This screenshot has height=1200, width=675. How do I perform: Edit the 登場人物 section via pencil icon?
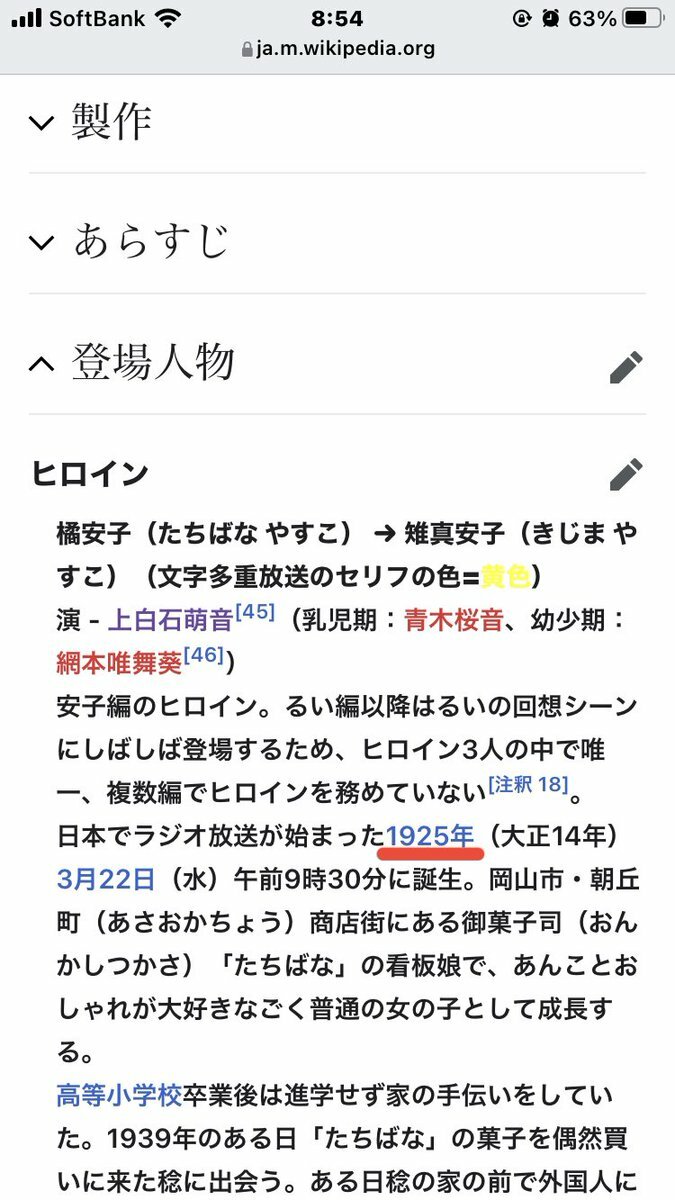626,367
